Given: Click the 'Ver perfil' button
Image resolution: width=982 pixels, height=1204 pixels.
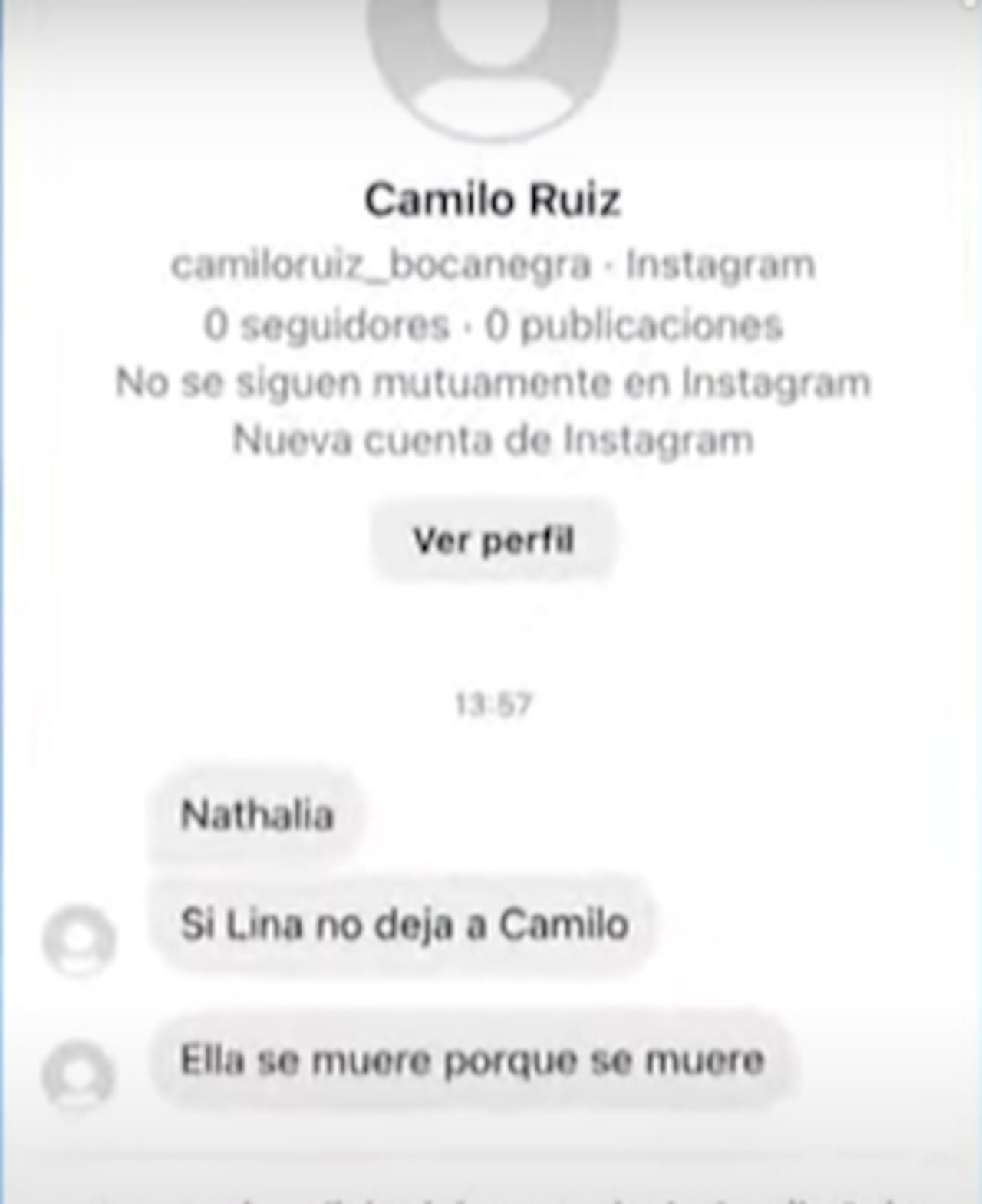Looking at the screenshot, I should coord(492,541).
